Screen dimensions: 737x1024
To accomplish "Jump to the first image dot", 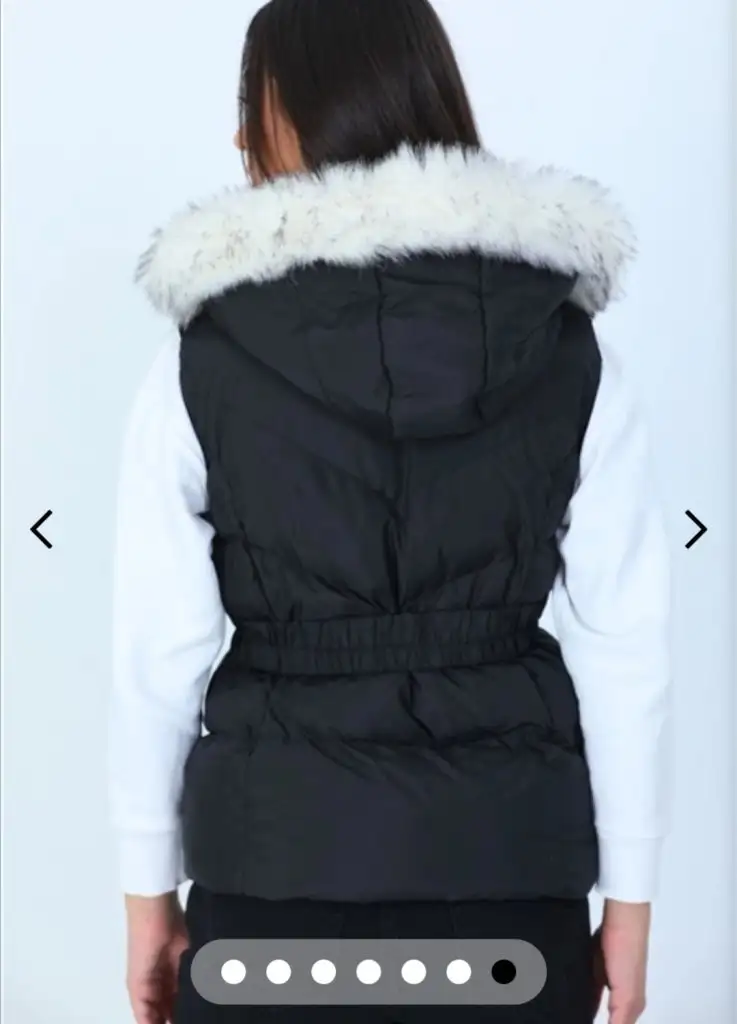I will click(233, 971).
